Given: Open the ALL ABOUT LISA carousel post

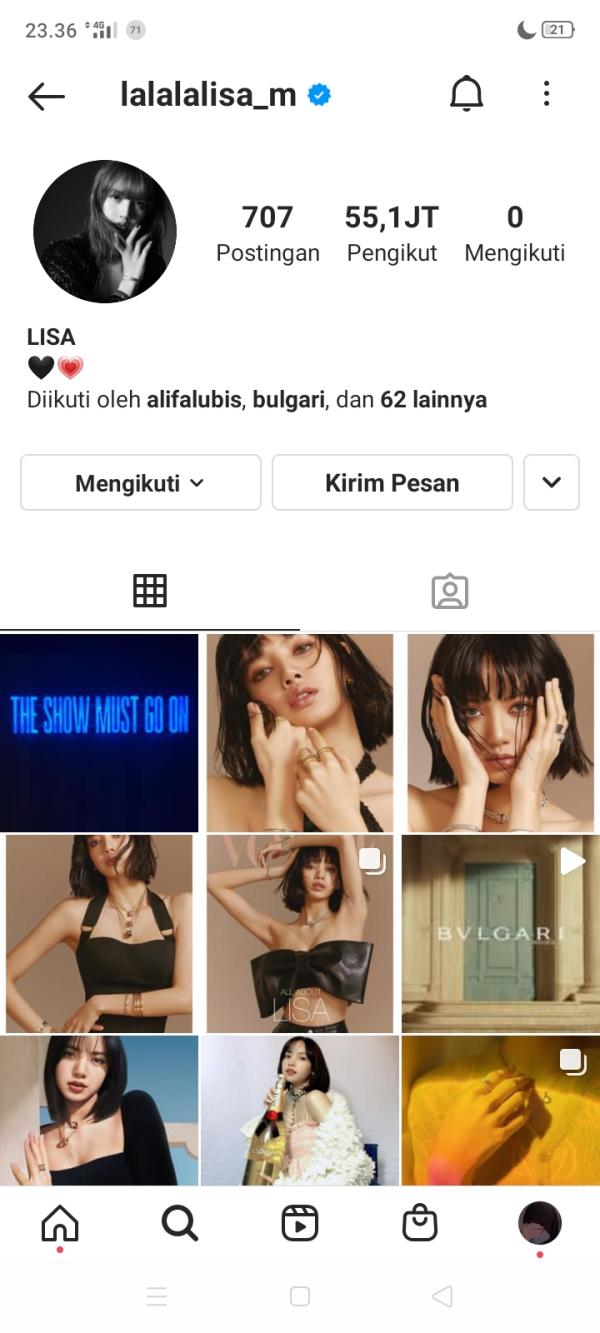Looking at the screenshot, I should point(300,934).
